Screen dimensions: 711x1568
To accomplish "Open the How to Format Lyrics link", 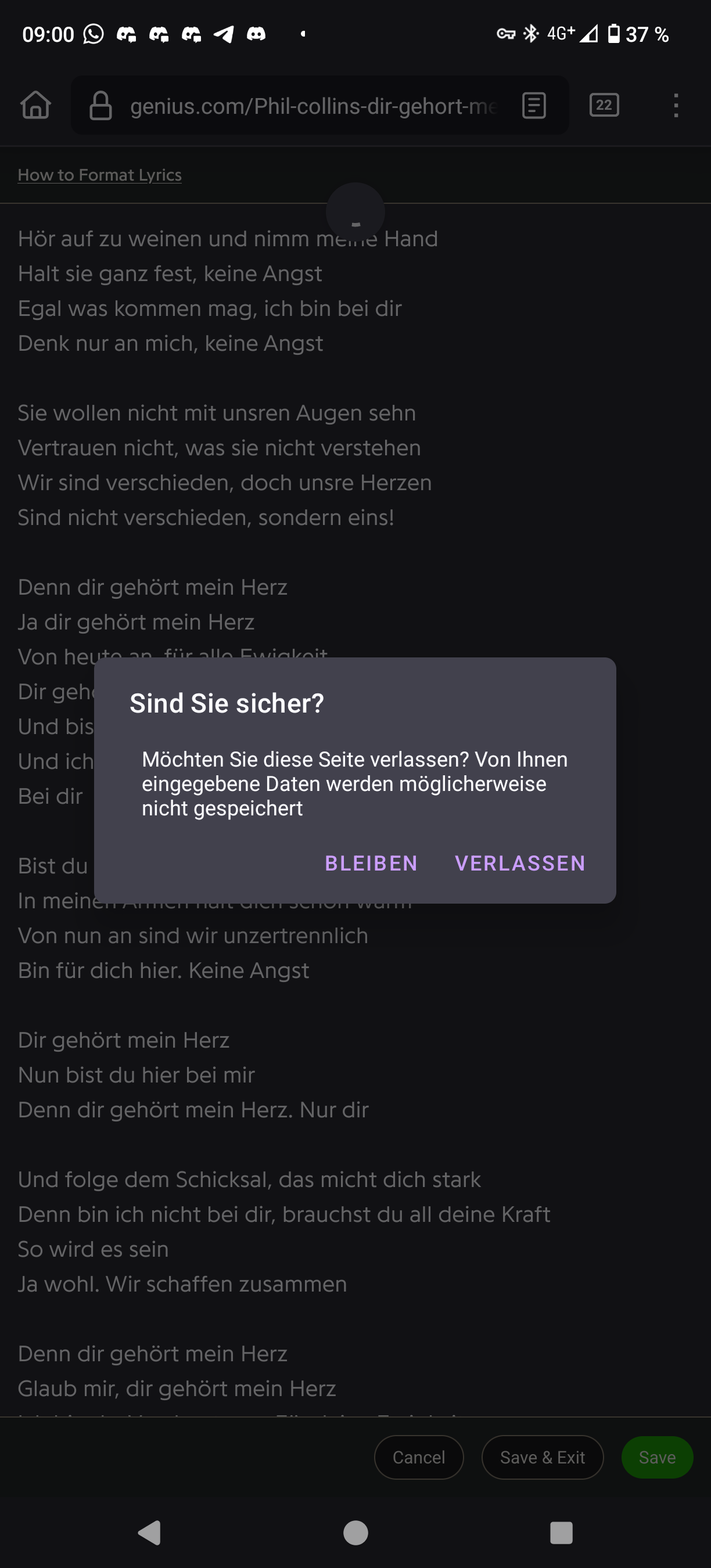I will pos(100,175).
